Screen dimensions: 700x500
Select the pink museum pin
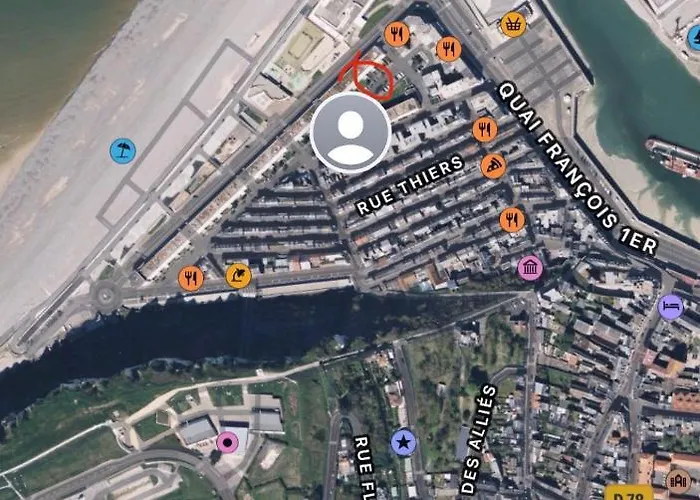tap(530, 268)
